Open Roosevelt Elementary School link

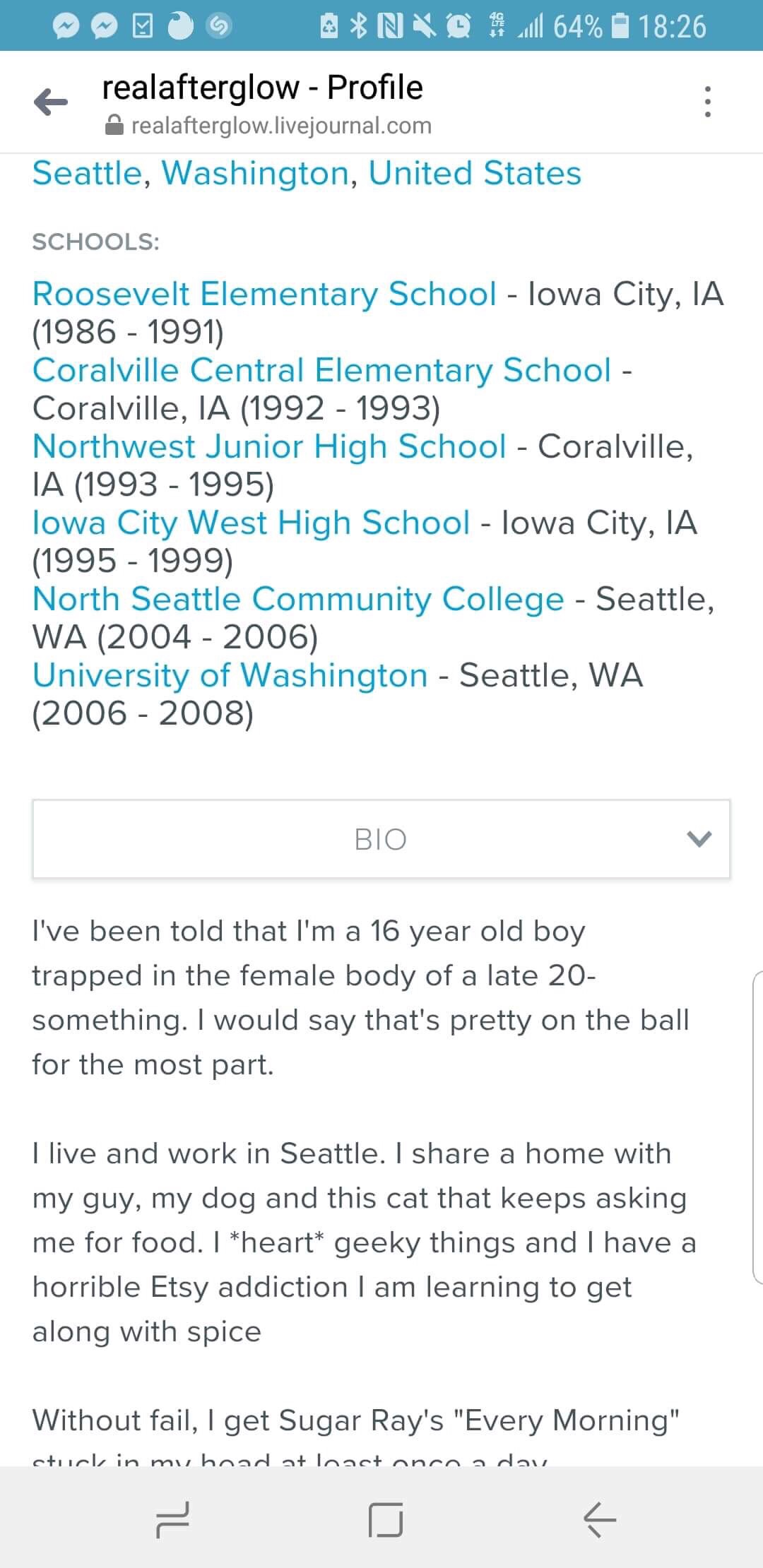coord(264,294)
